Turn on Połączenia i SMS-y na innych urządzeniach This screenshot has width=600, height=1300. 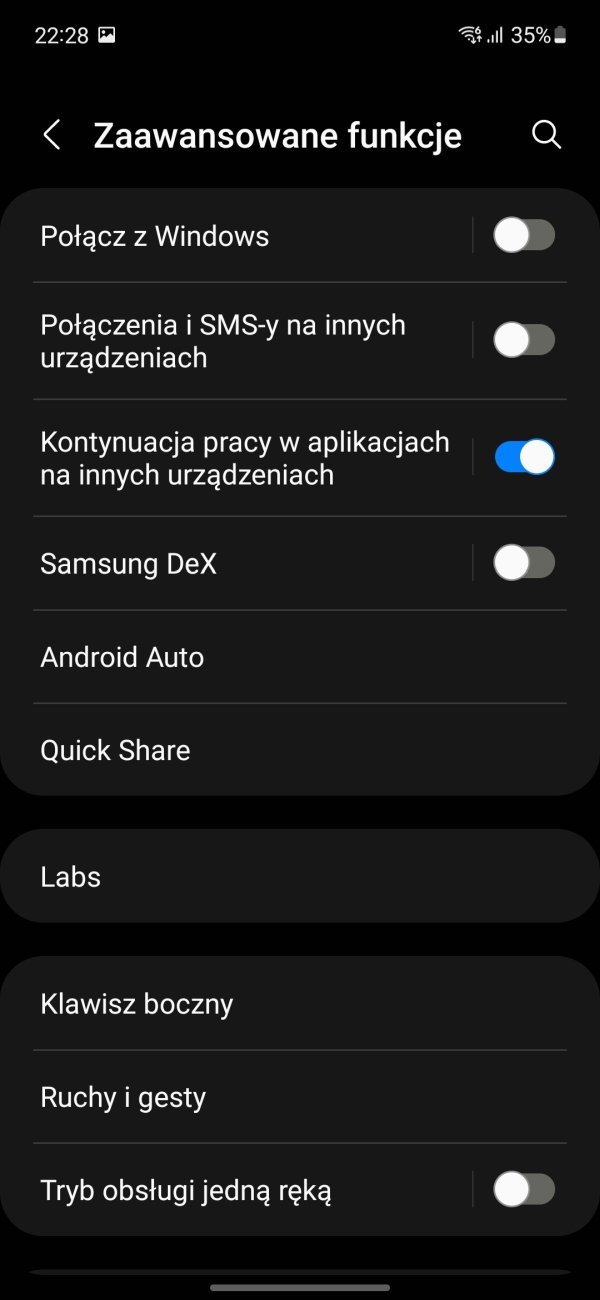(524, 340)
